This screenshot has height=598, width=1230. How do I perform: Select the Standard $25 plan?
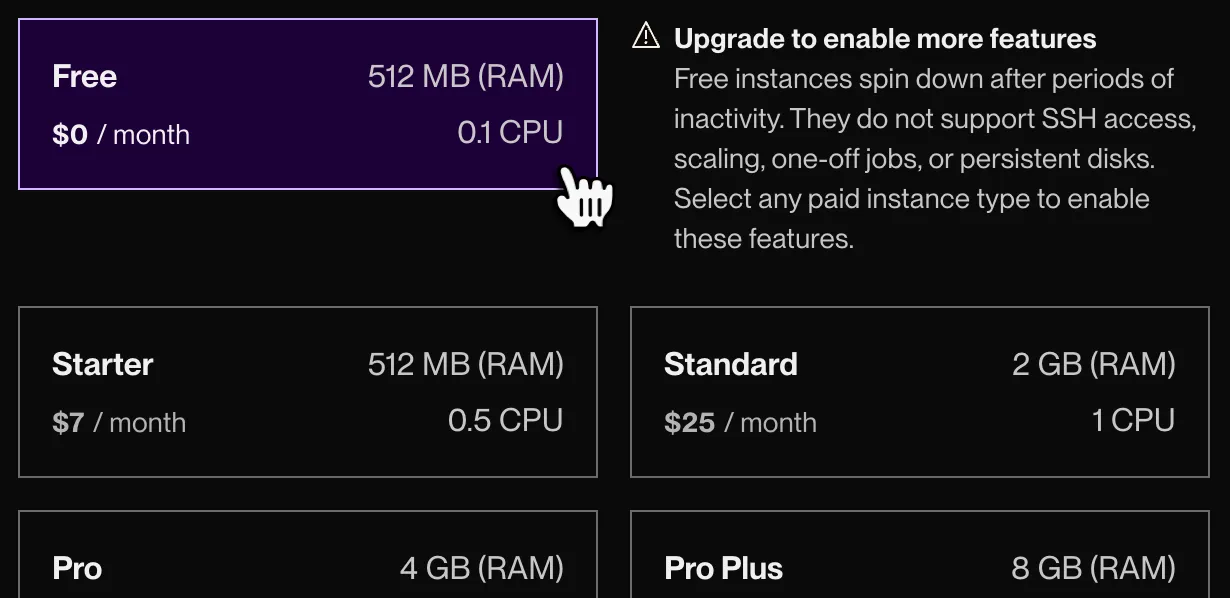click(x=919, y=392)
